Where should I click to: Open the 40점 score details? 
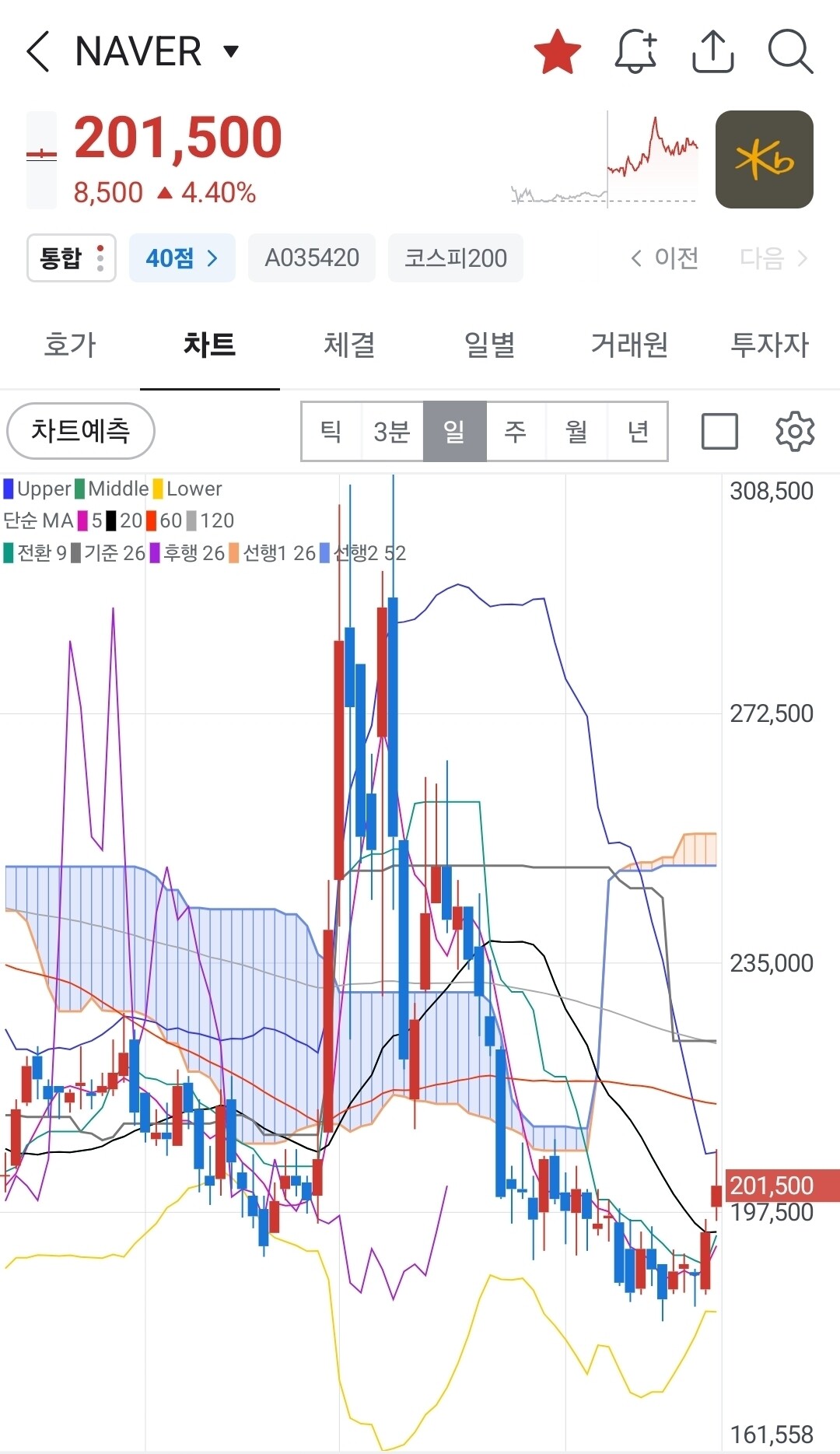182,258
